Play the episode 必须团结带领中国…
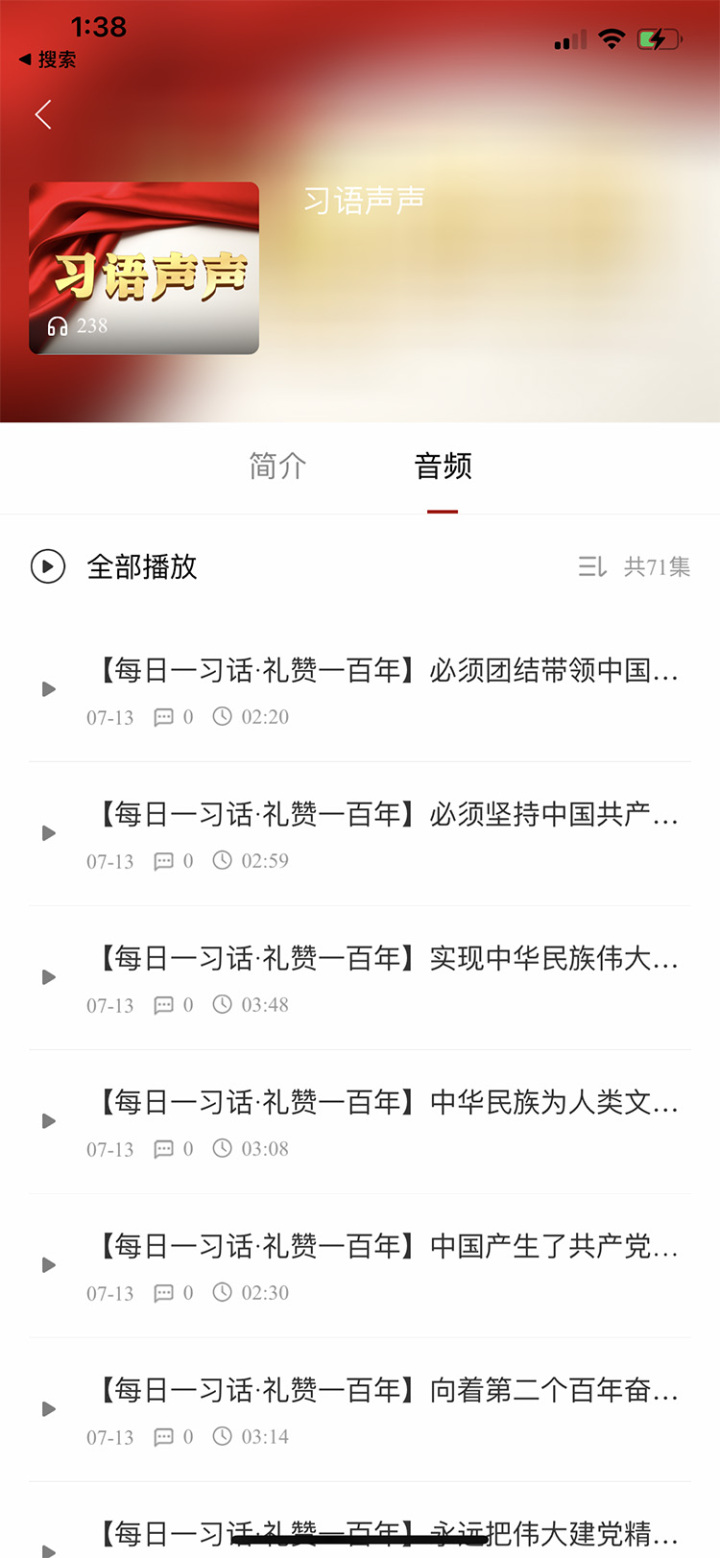 point(49,689)
